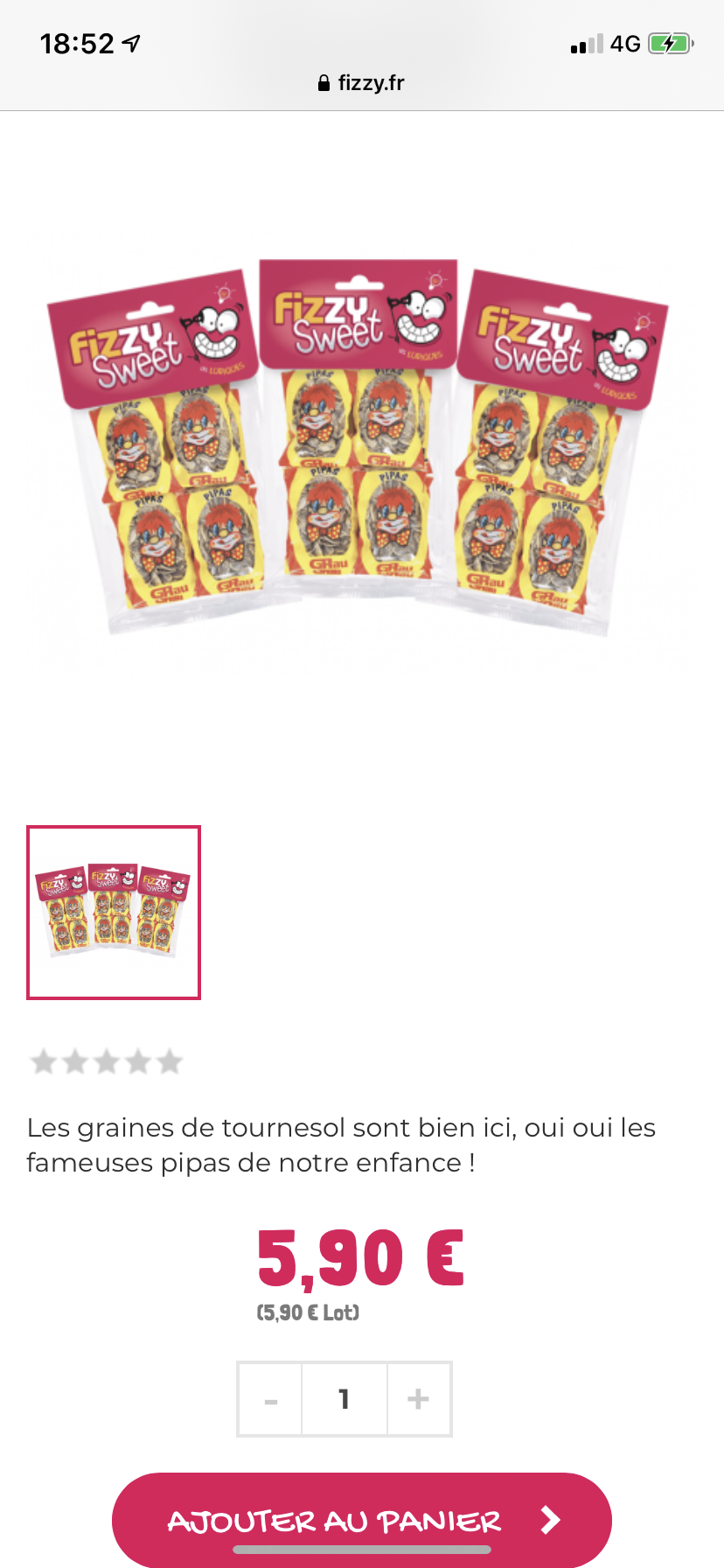Image resolution: width=724 pixels, height=1568 pixels.
Task: Increase quantity with the plus button
Action: point(419,1399)
